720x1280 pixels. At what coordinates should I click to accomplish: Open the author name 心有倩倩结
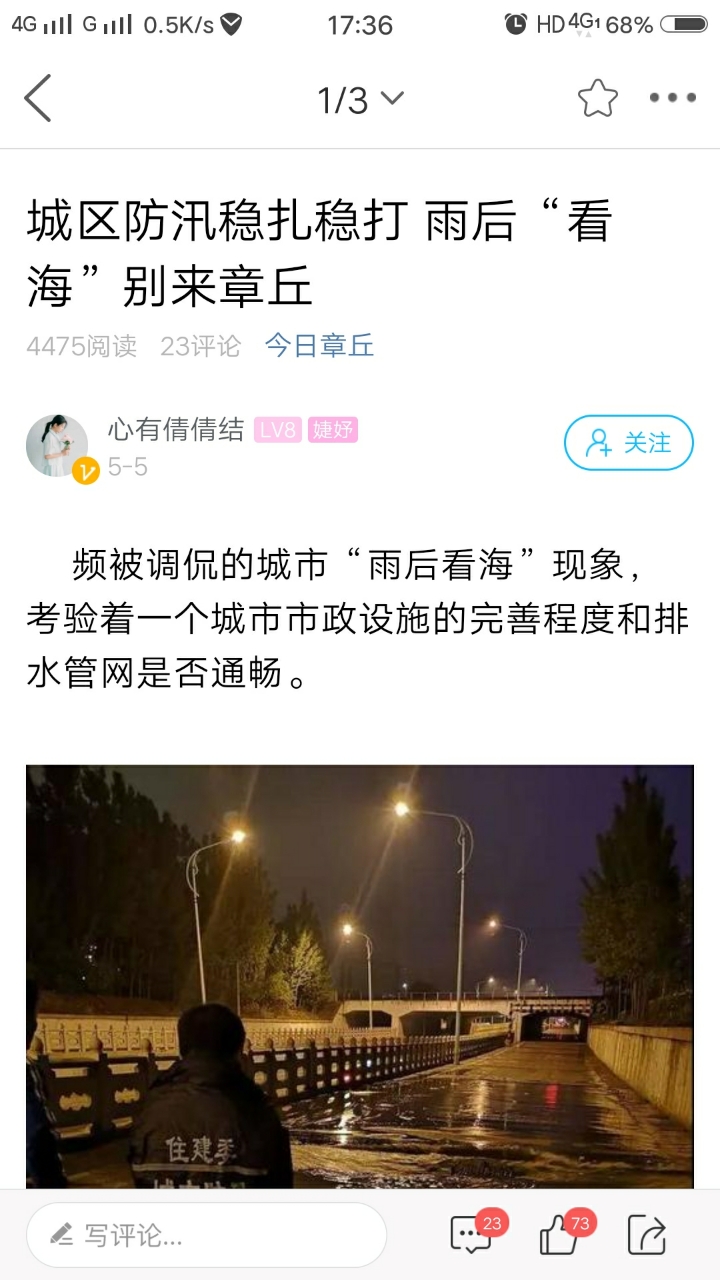pyautogui.click(x=176, y=430)
